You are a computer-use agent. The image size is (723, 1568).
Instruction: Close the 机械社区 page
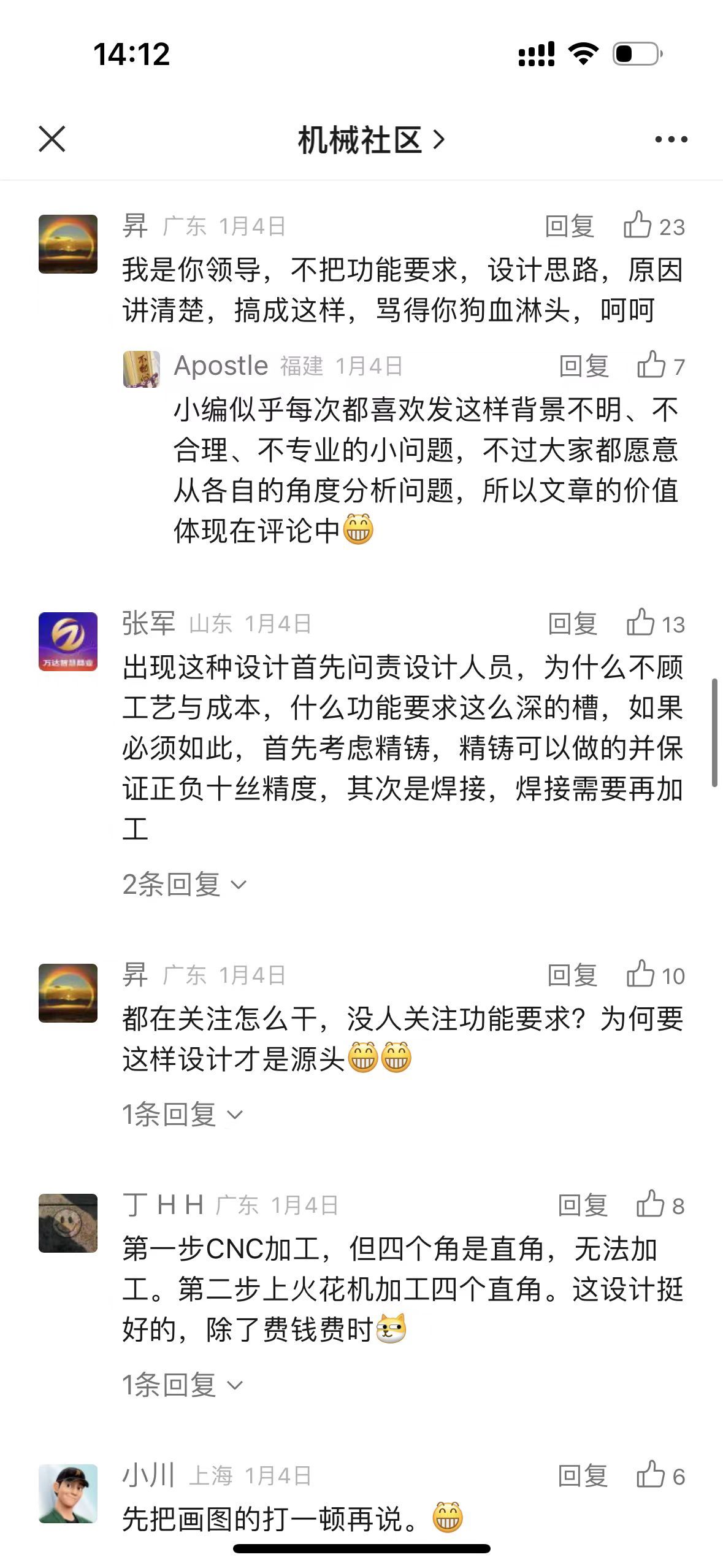click(52, 139)
